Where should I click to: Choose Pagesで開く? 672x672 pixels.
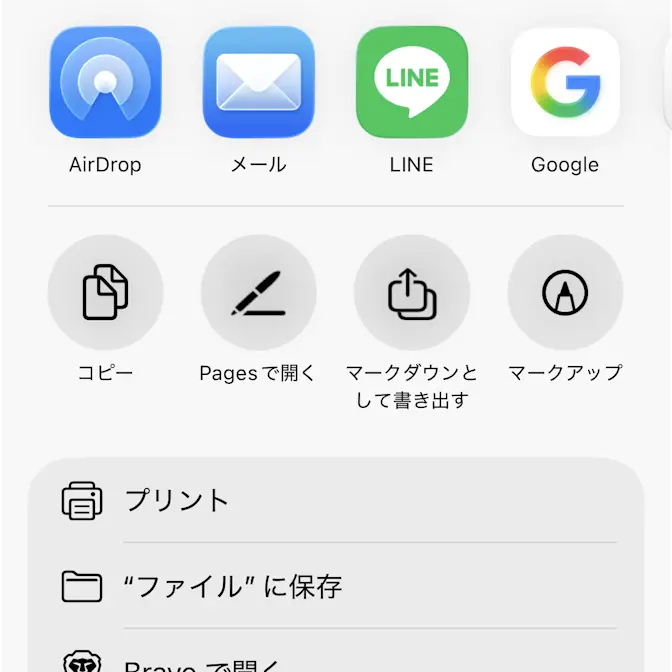click(258, 292)
